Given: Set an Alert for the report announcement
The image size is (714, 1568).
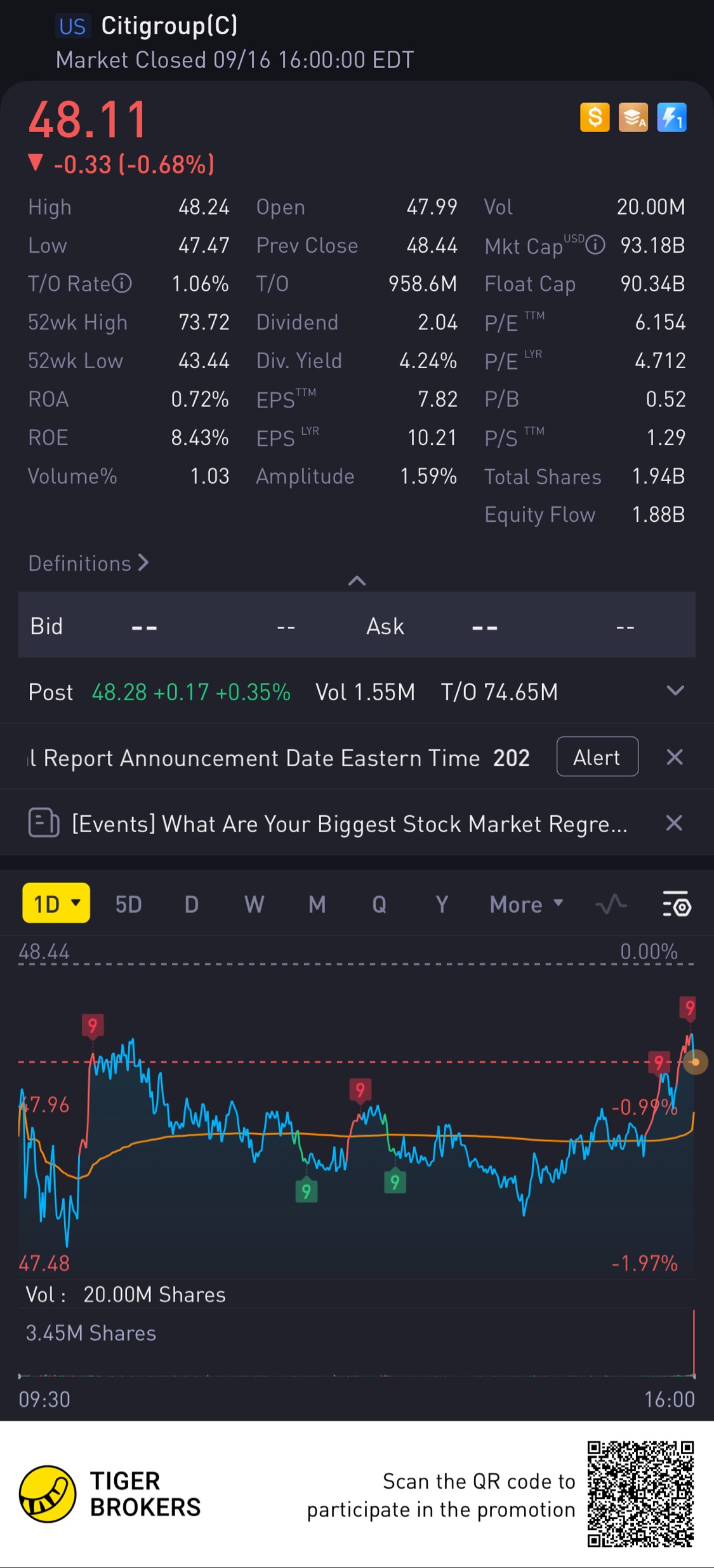Looking at the screenshot, I should point(597,757).
